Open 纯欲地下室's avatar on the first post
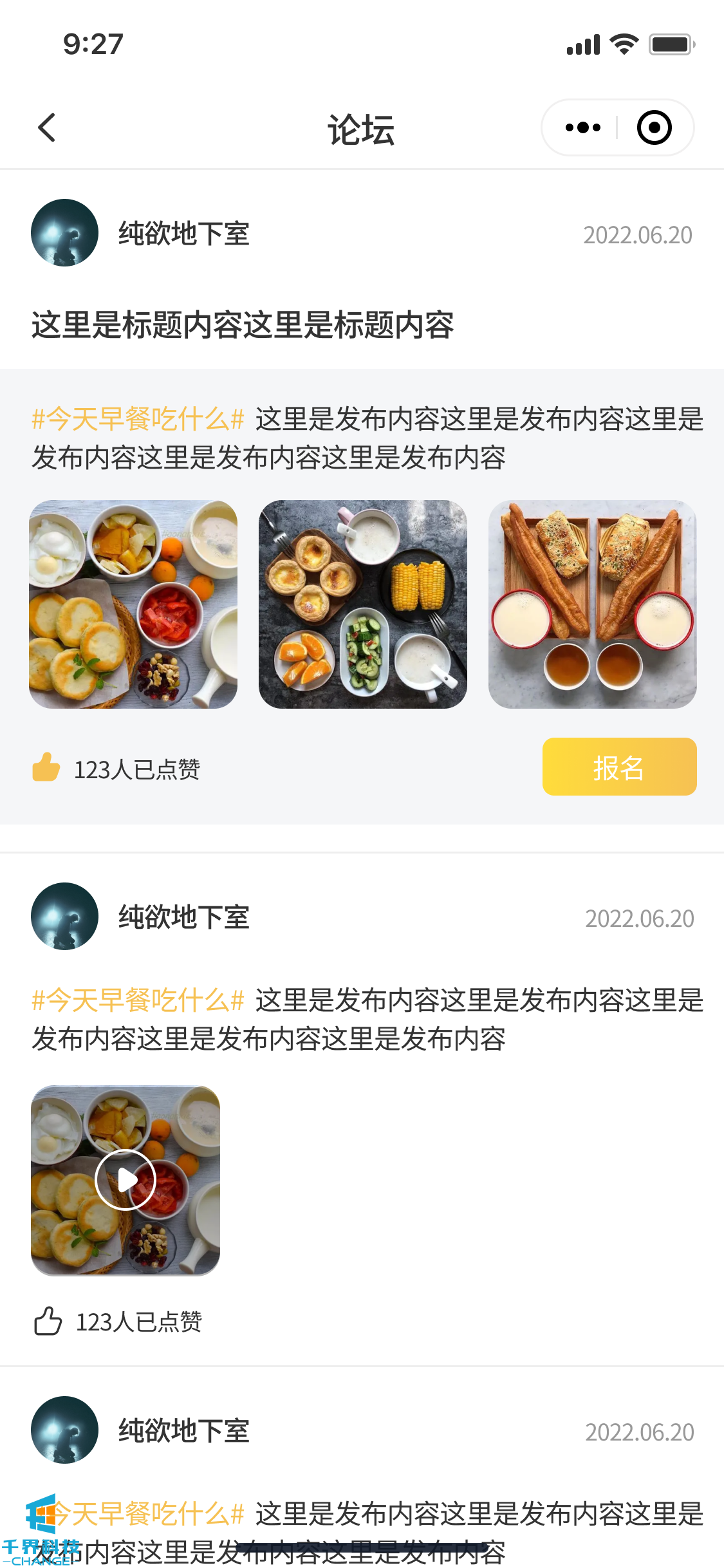The image size is (724, 1568). (x=64, y=233)
